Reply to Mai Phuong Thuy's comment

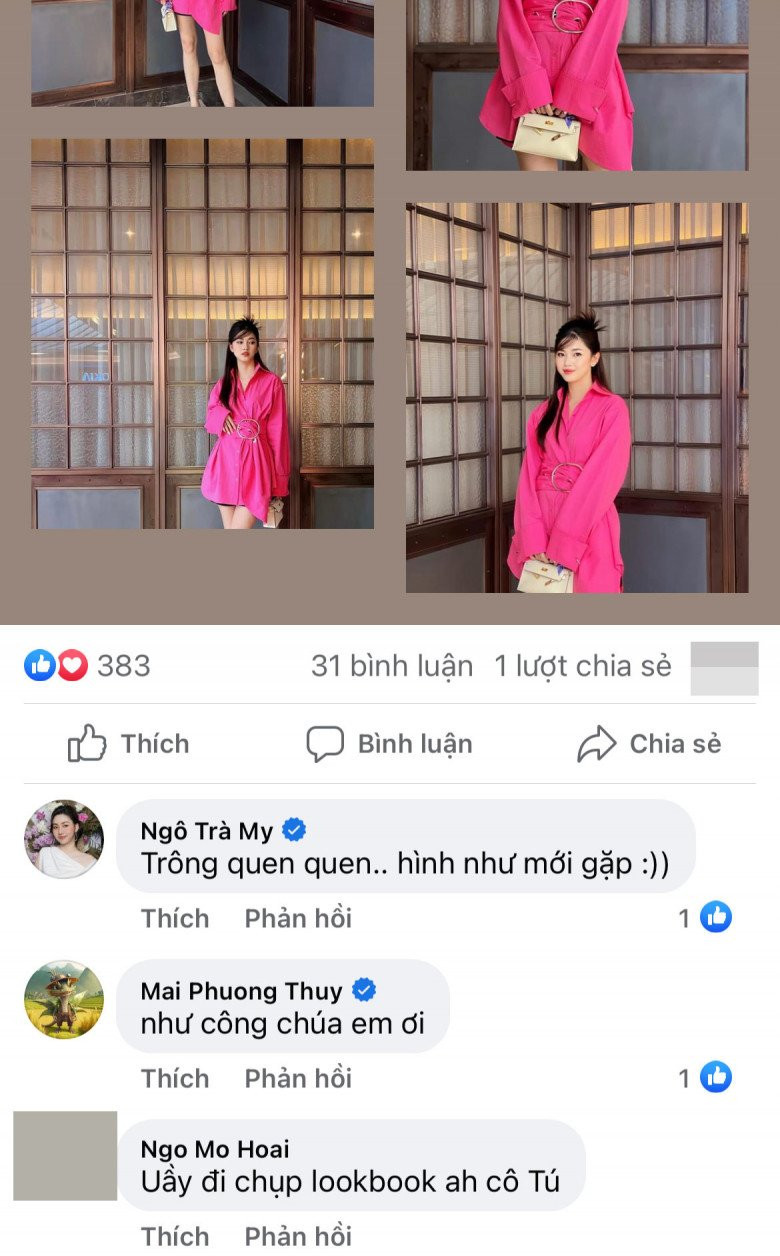(x=298, y=1078)
